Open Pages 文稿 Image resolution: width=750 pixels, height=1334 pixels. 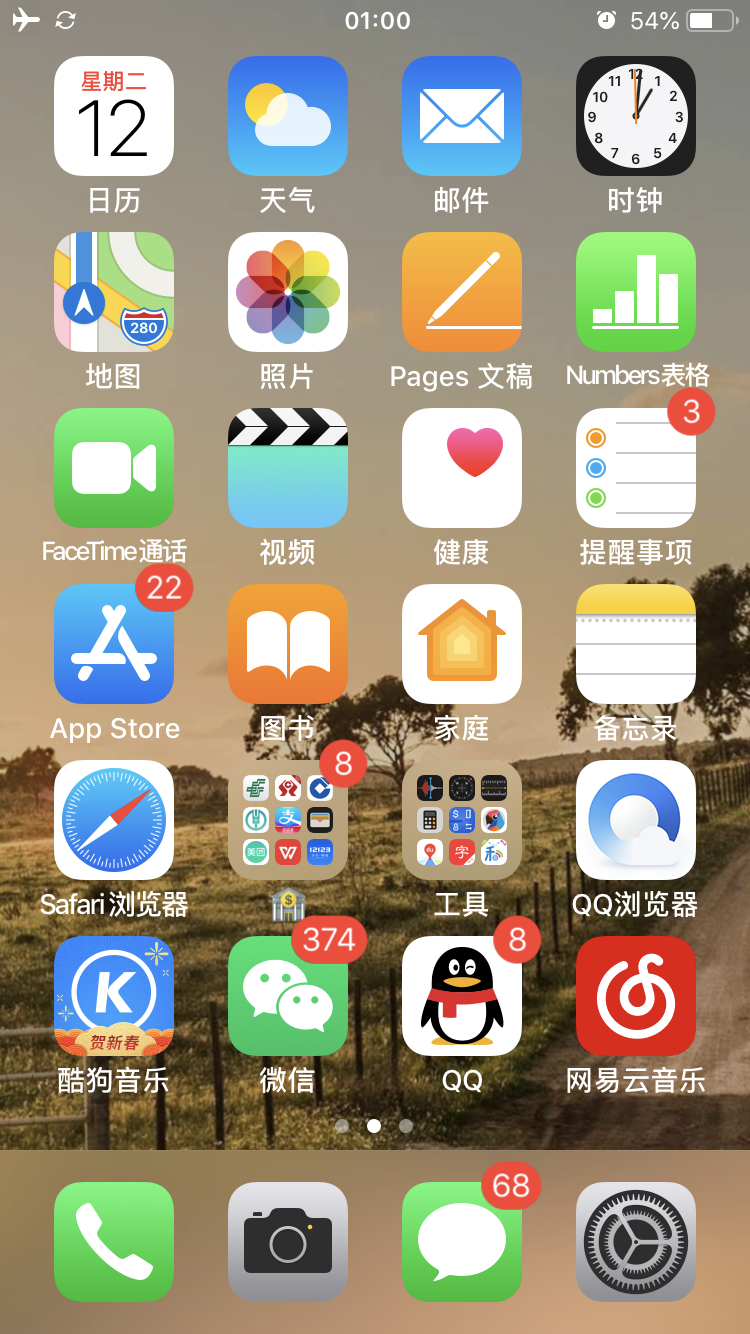(x=461, y=292)
